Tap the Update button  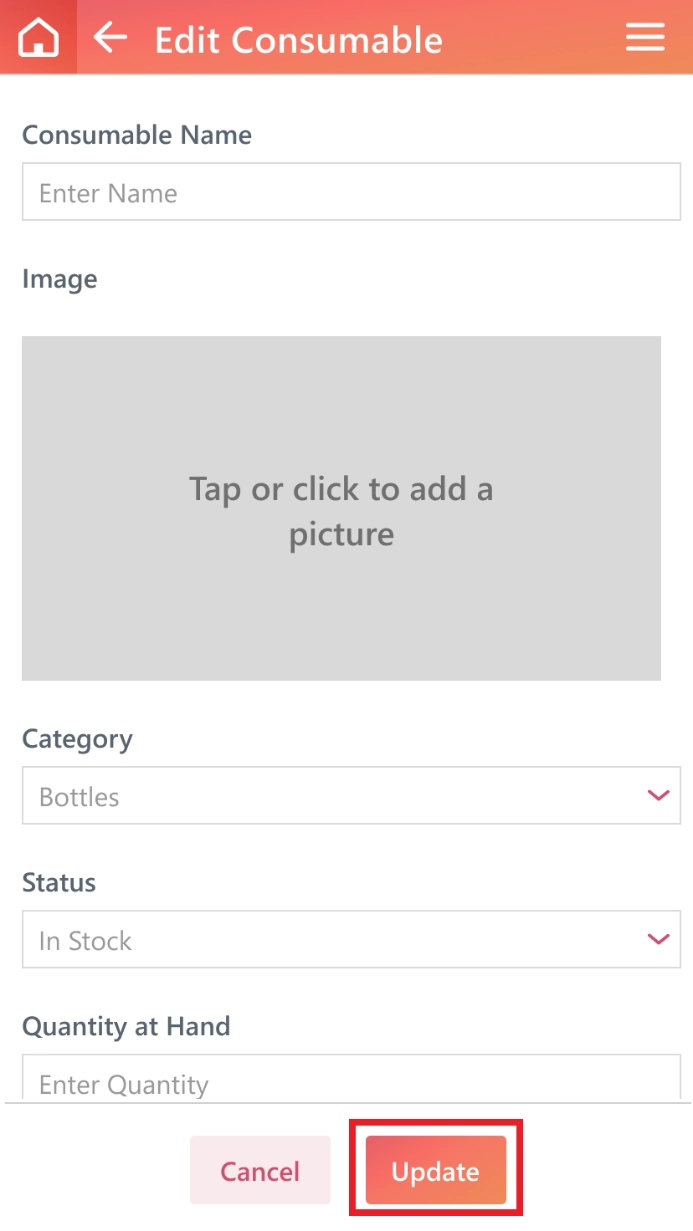(436, 1170)
